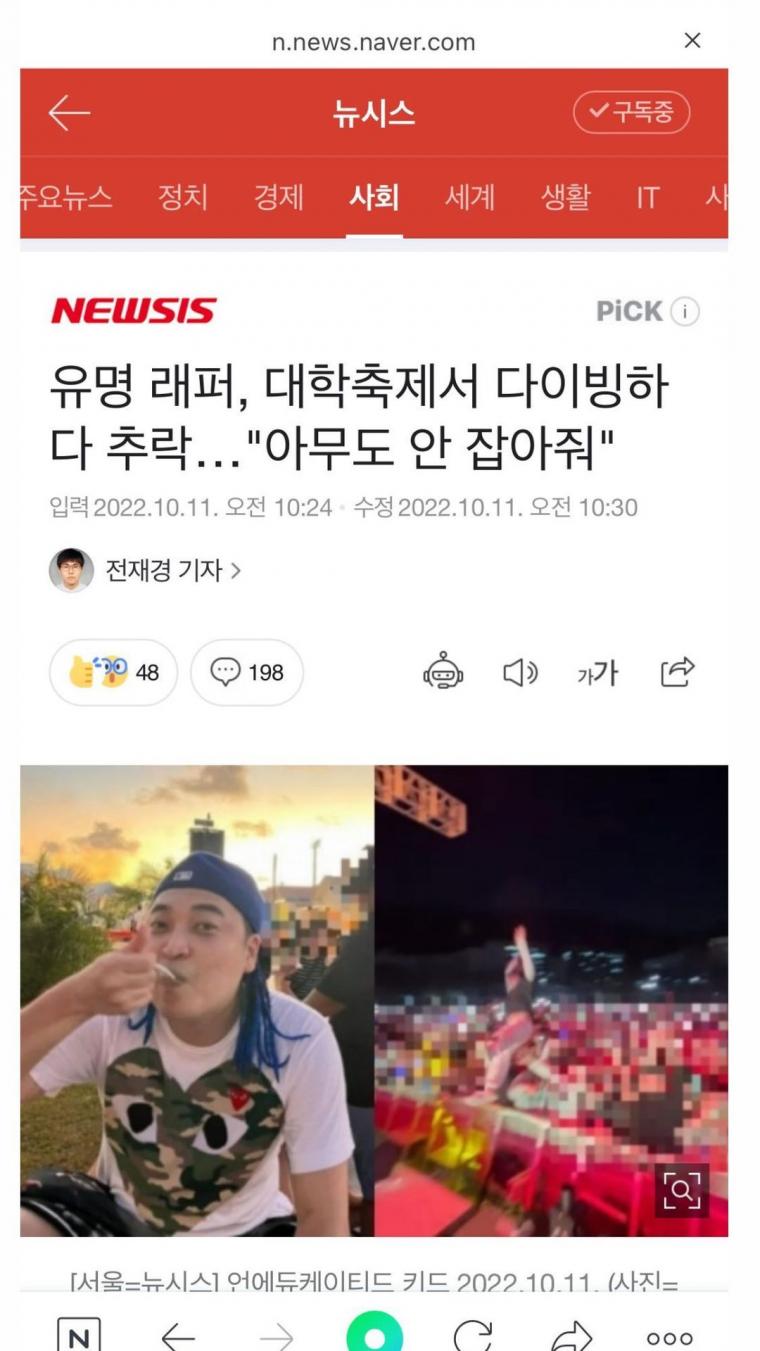The image size is (760, 1351).
Task: Open the 생활 news tab
Action: pos(566,197)
